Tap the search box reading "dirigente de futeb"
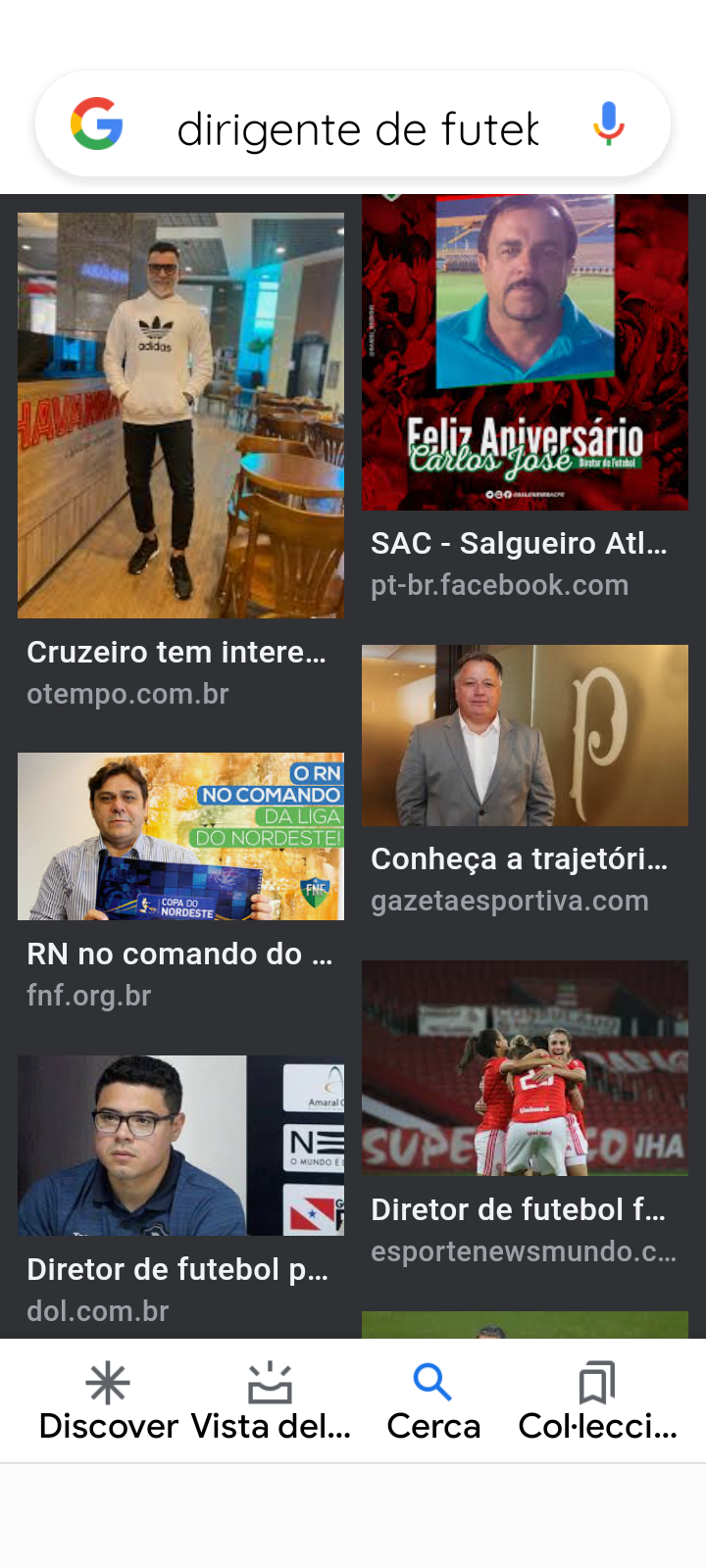706x1568 pixels. click(x=358, y=128)
